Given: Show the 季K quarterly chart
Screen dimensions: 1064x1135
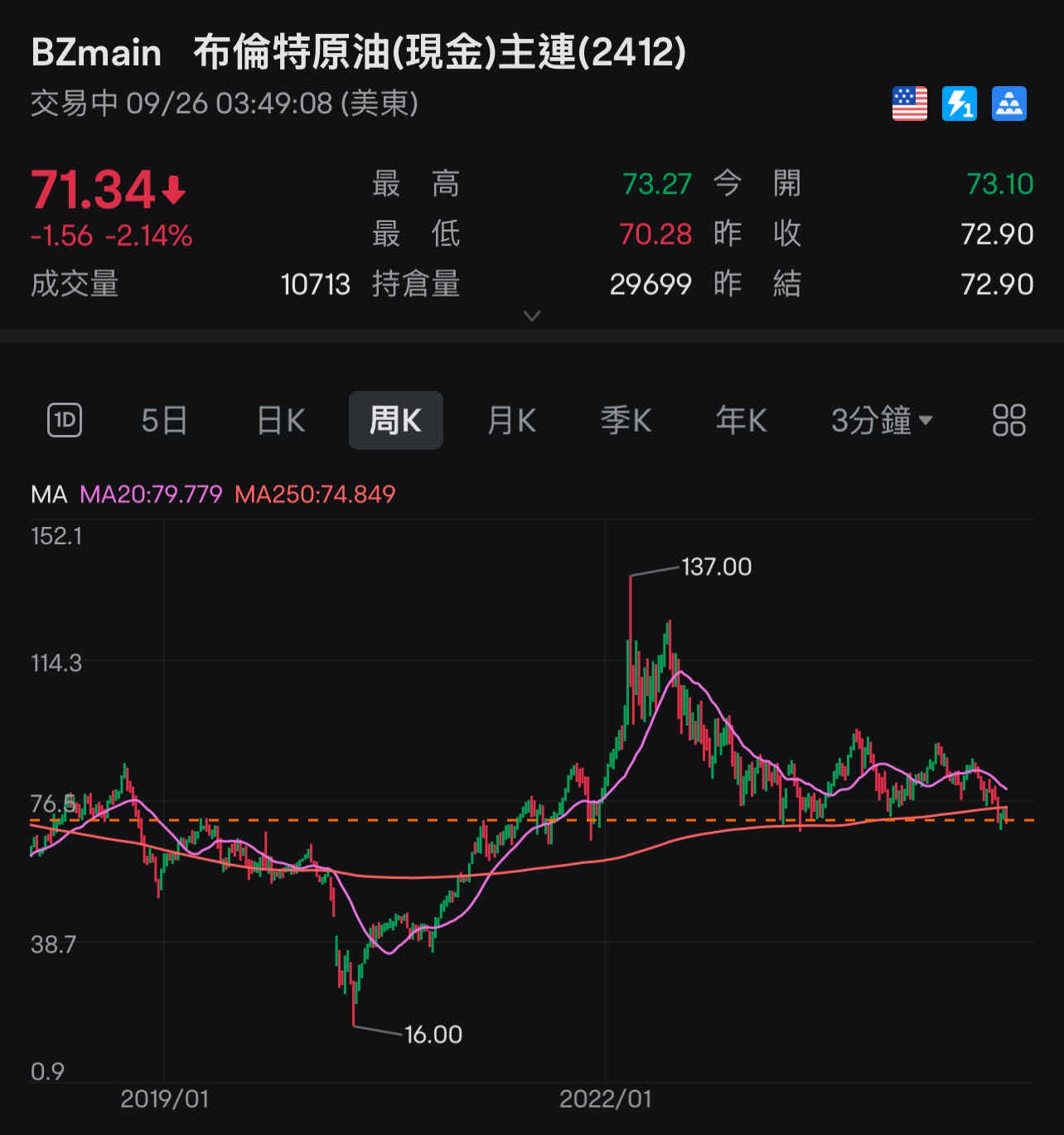Looking at the screenshot, I should coord(626,420).
